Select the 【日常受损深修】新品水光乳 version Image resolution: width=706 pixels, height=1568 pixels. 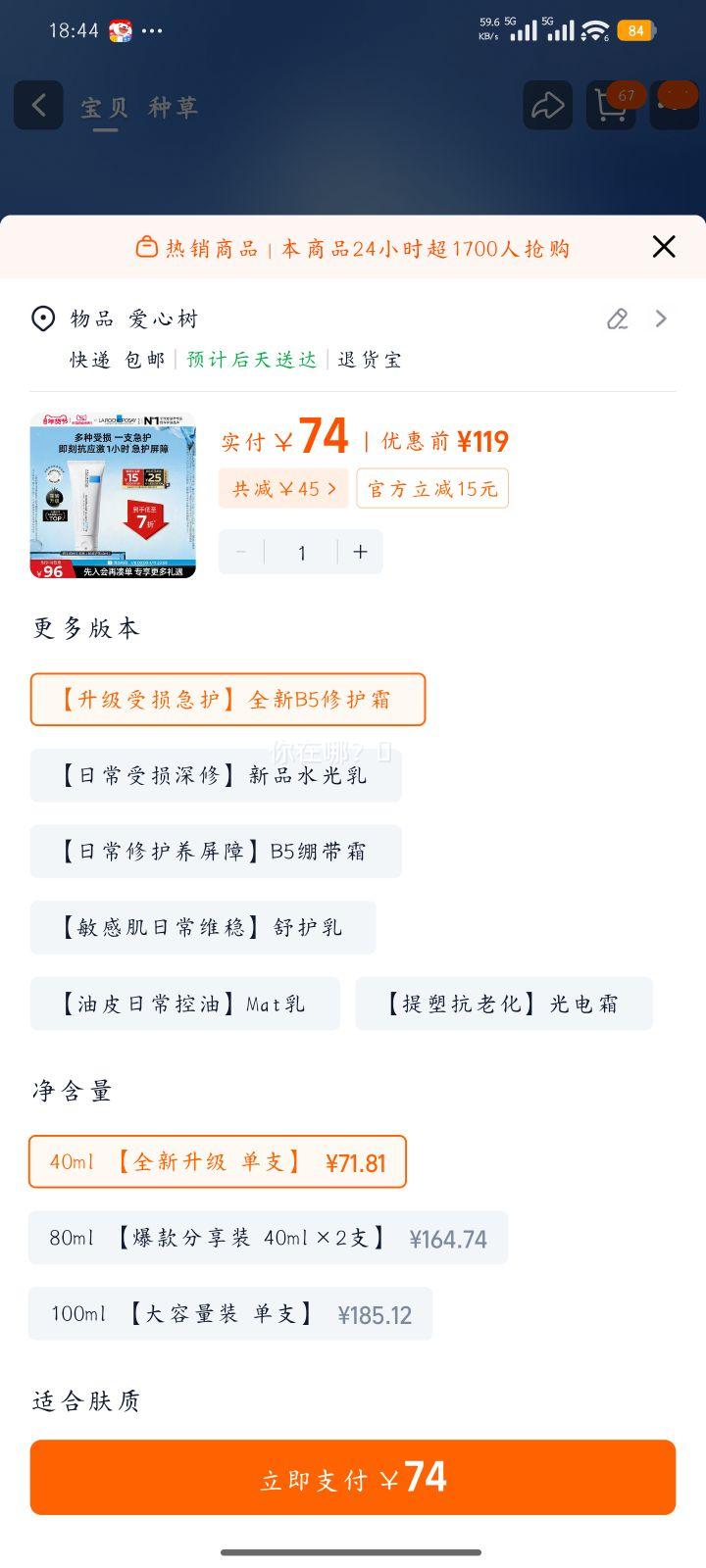click(216, 774)
